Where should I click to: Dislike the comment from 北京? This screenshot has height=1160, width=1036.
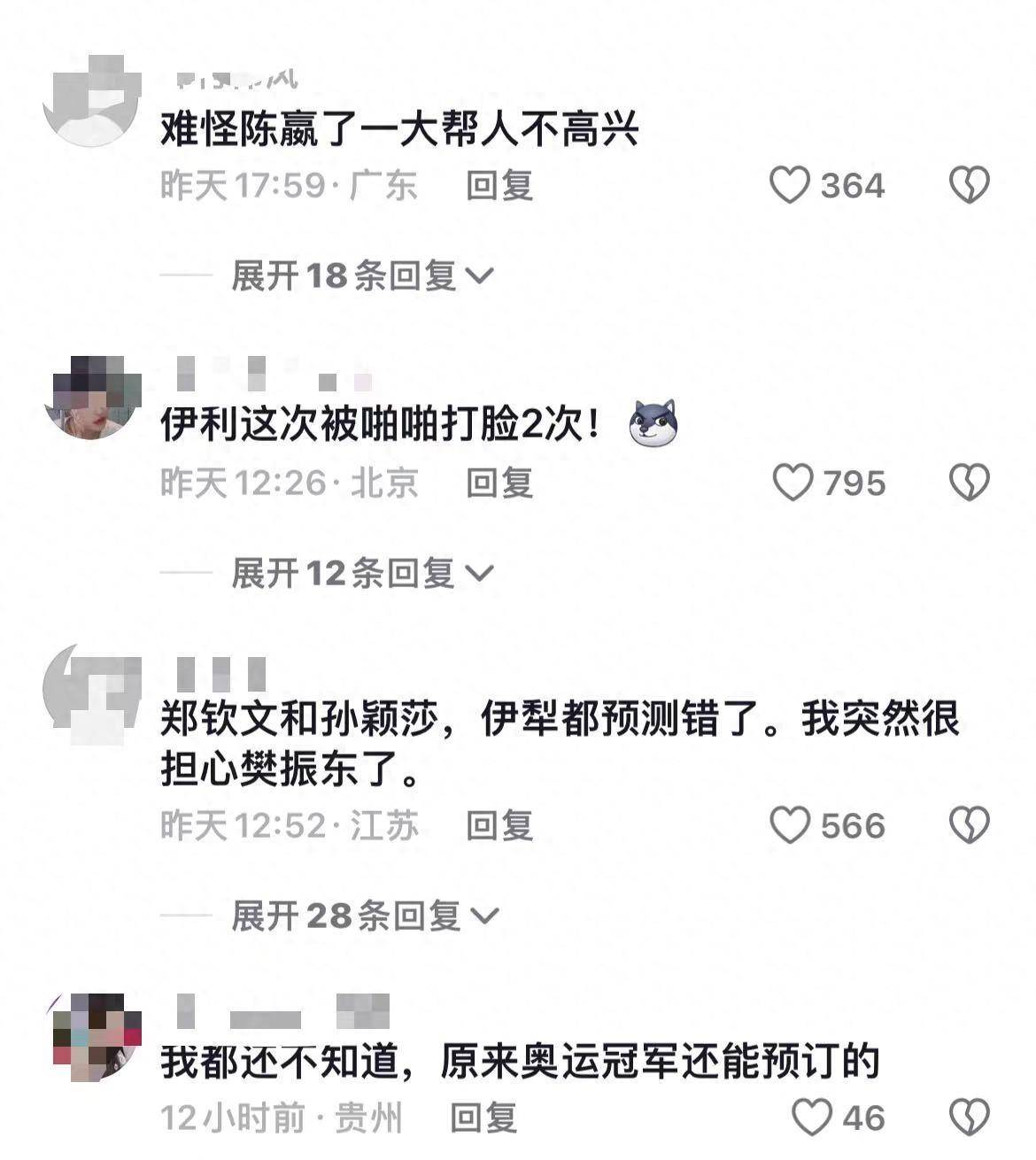click(x=969, y=483)
